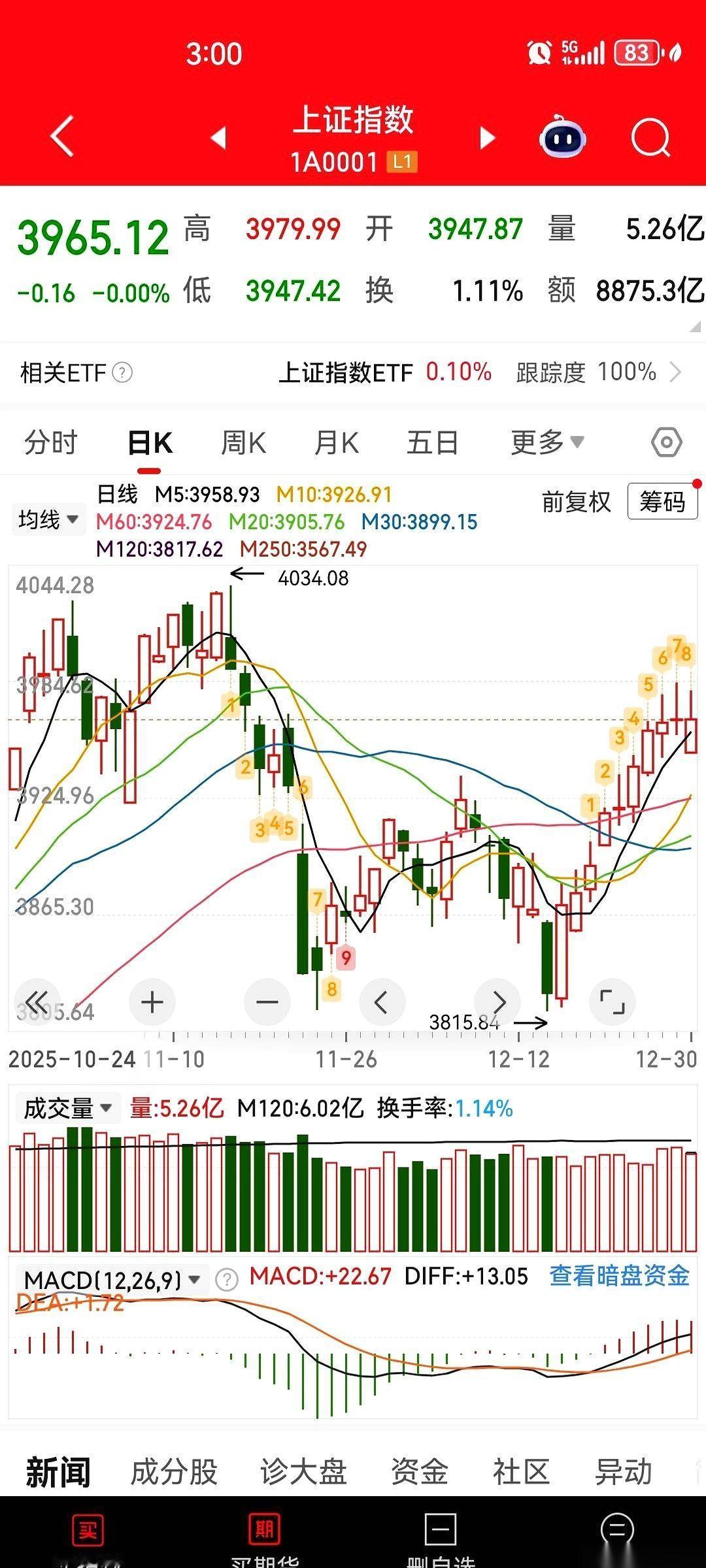Image resolution: width=706 pixels, height=1568 pixels.
Task: Go to next stock with right title arrow
Action: pyautogui.click(x=486, y=138)
